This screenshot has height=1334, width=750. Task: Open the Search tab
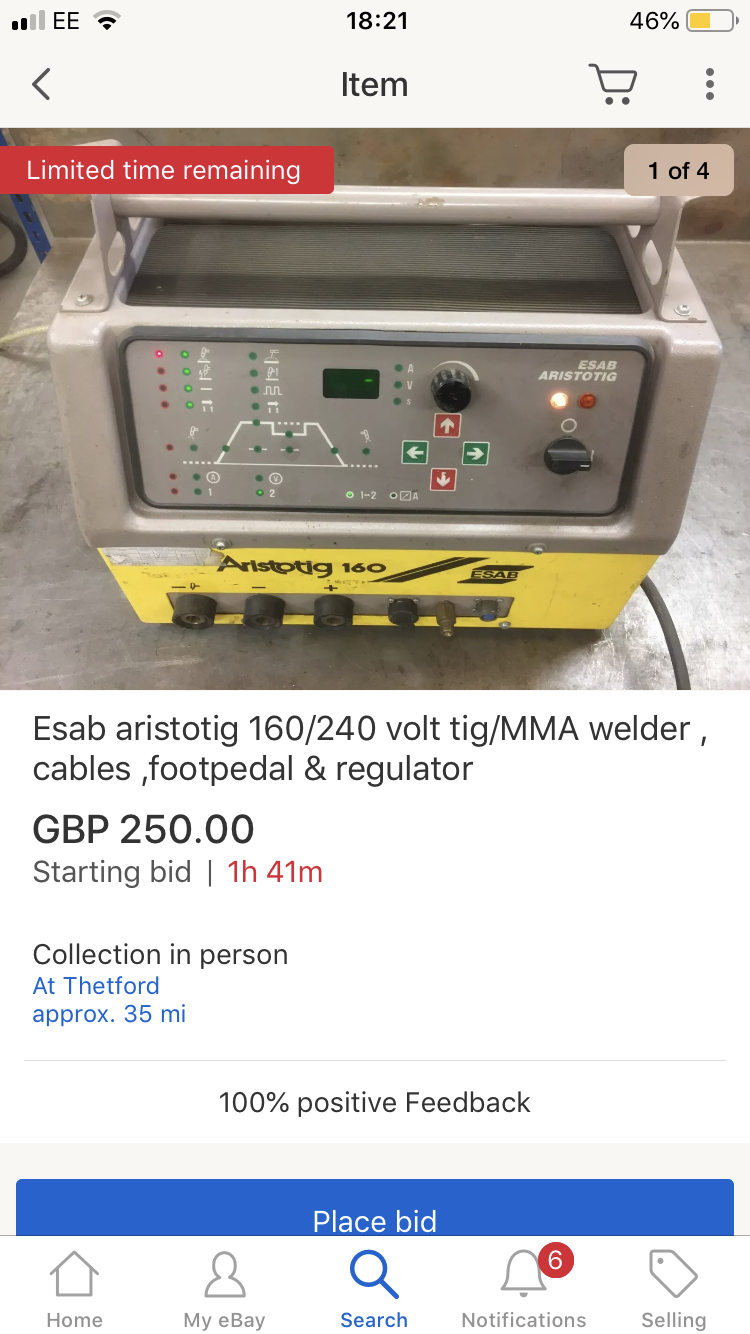point(374,1290)
